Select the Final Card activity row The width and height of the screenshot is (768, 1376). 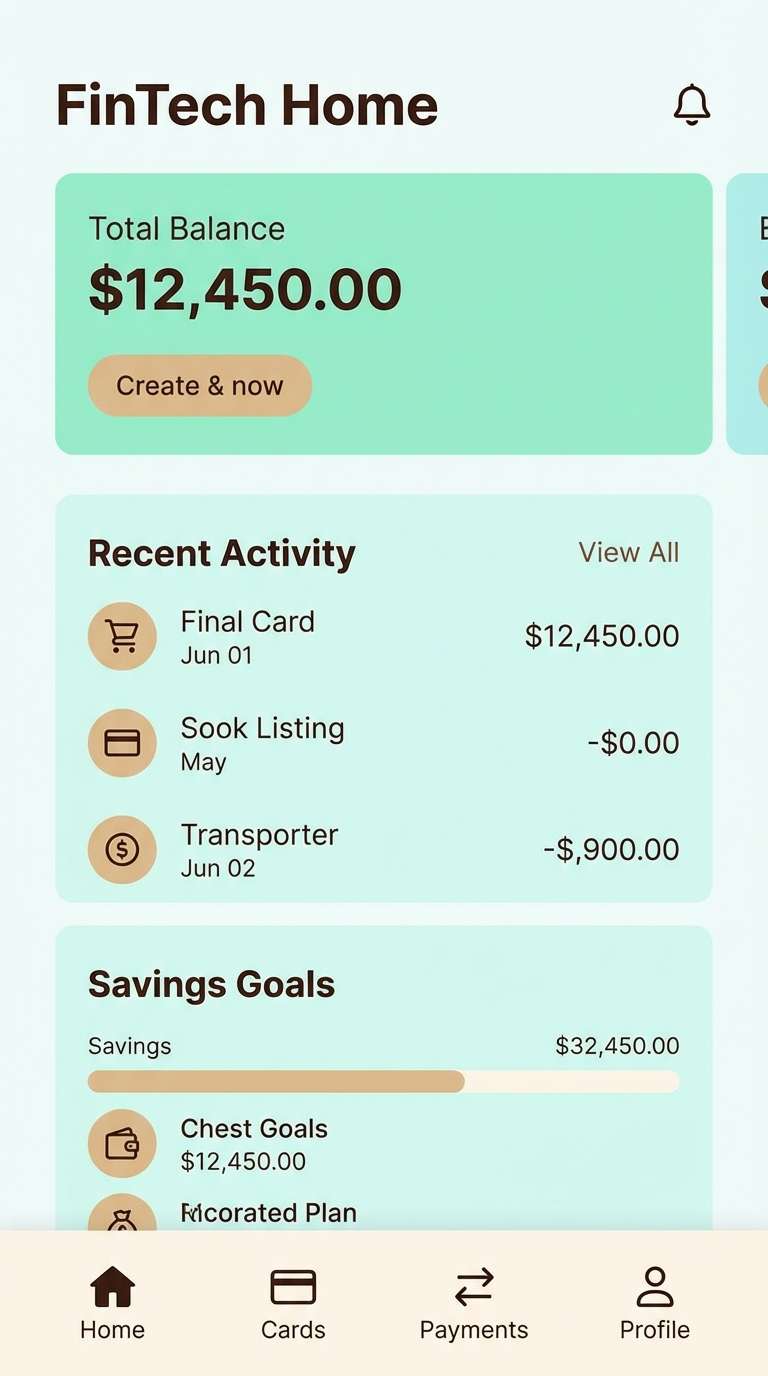point(383,635)
